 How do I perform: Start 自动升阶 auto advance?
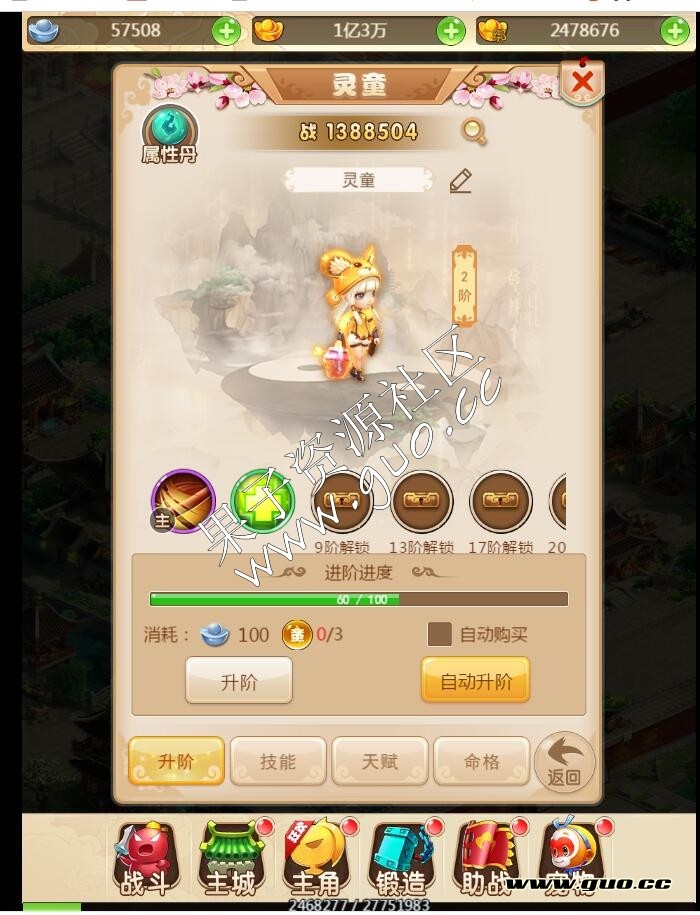pyautogui.click(x=476, y=682)
